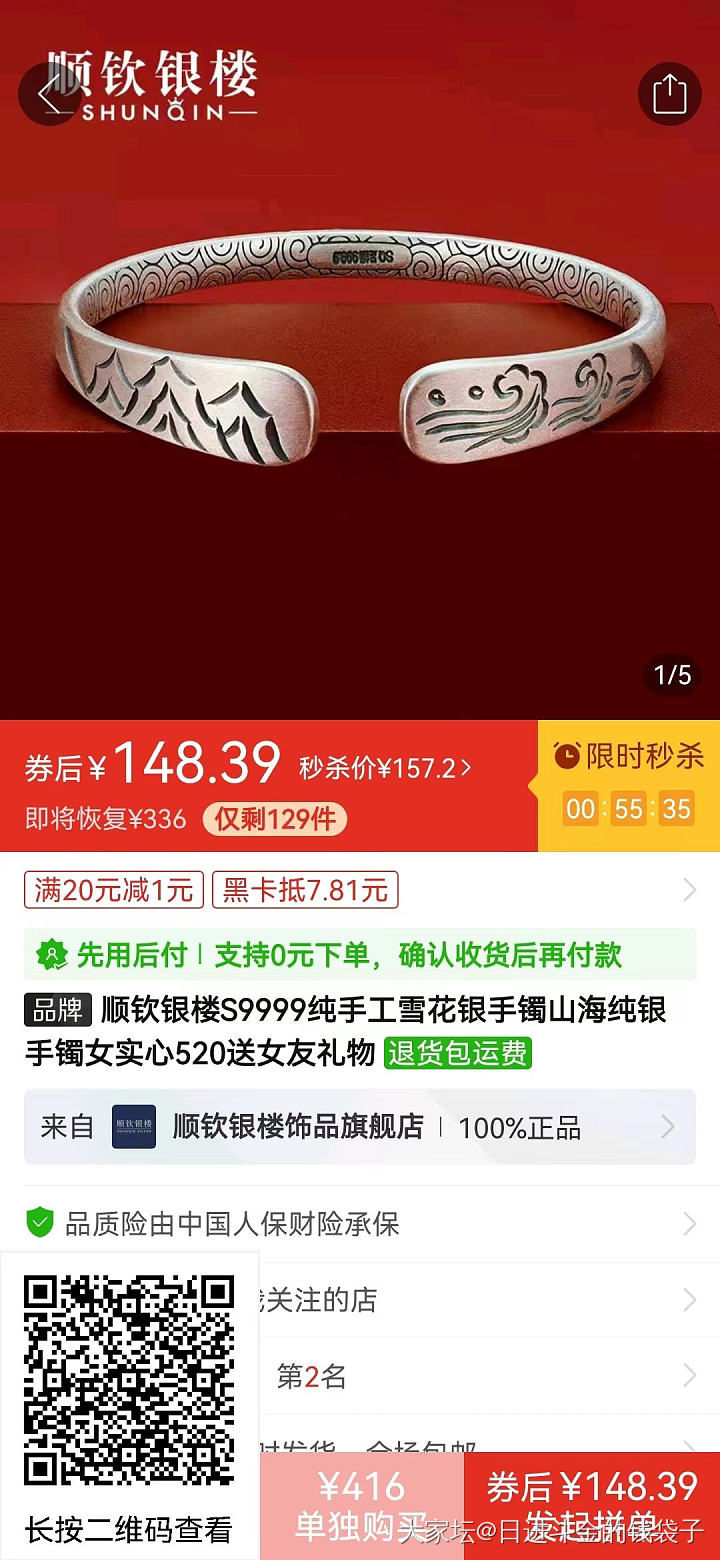Viewport: 720px width, 1560px height.
Task: Tap the 黑卡抵7.81元 coupon tag
Action: pyautogui.click(x=305, y=890)
